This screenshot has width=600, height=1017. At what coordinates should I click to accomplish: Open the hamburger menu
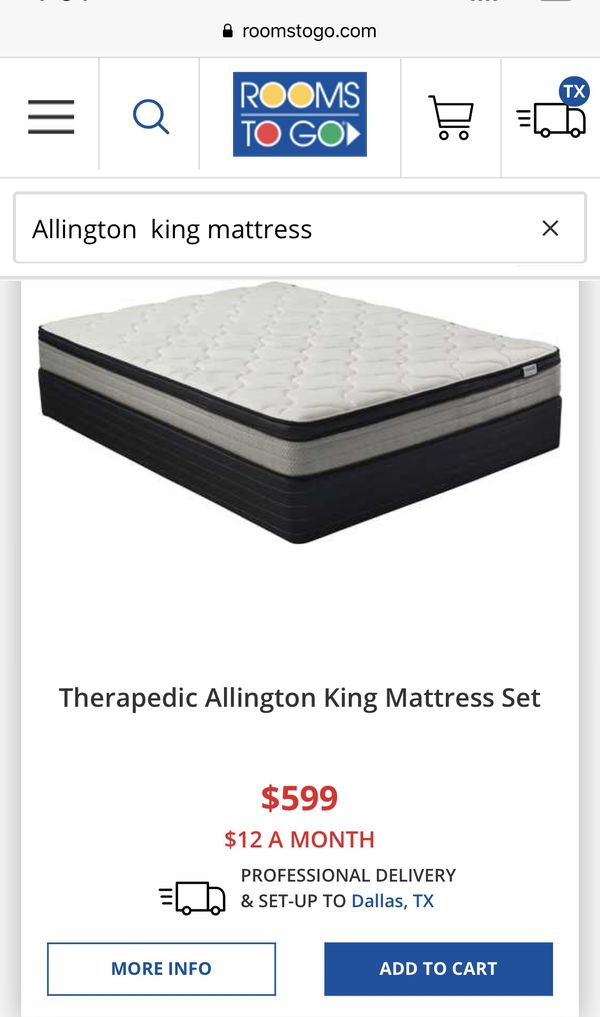click(x=51, y=117)
